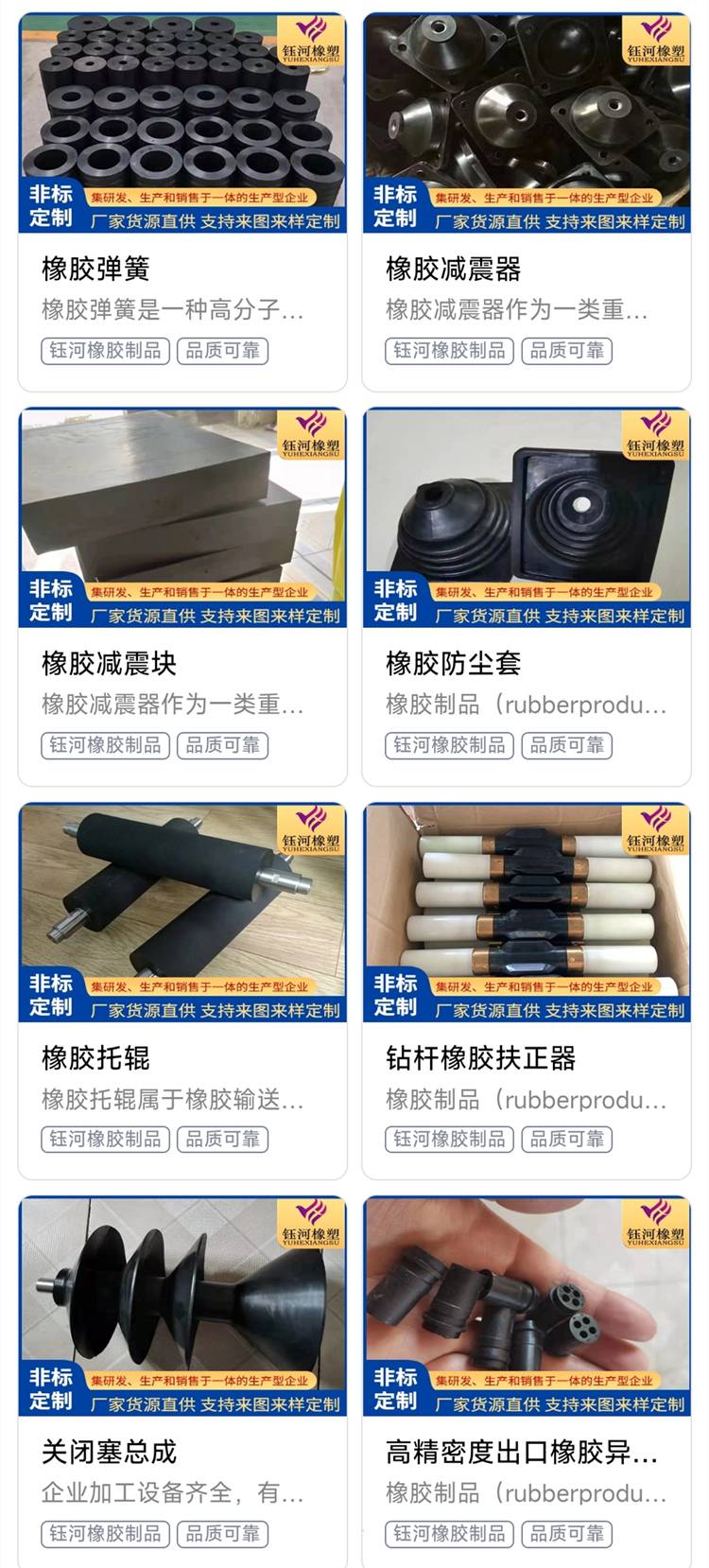View the 橡胶减震块 product
The width and height of the screenshot is (709, 1568).
pos(182,596)
